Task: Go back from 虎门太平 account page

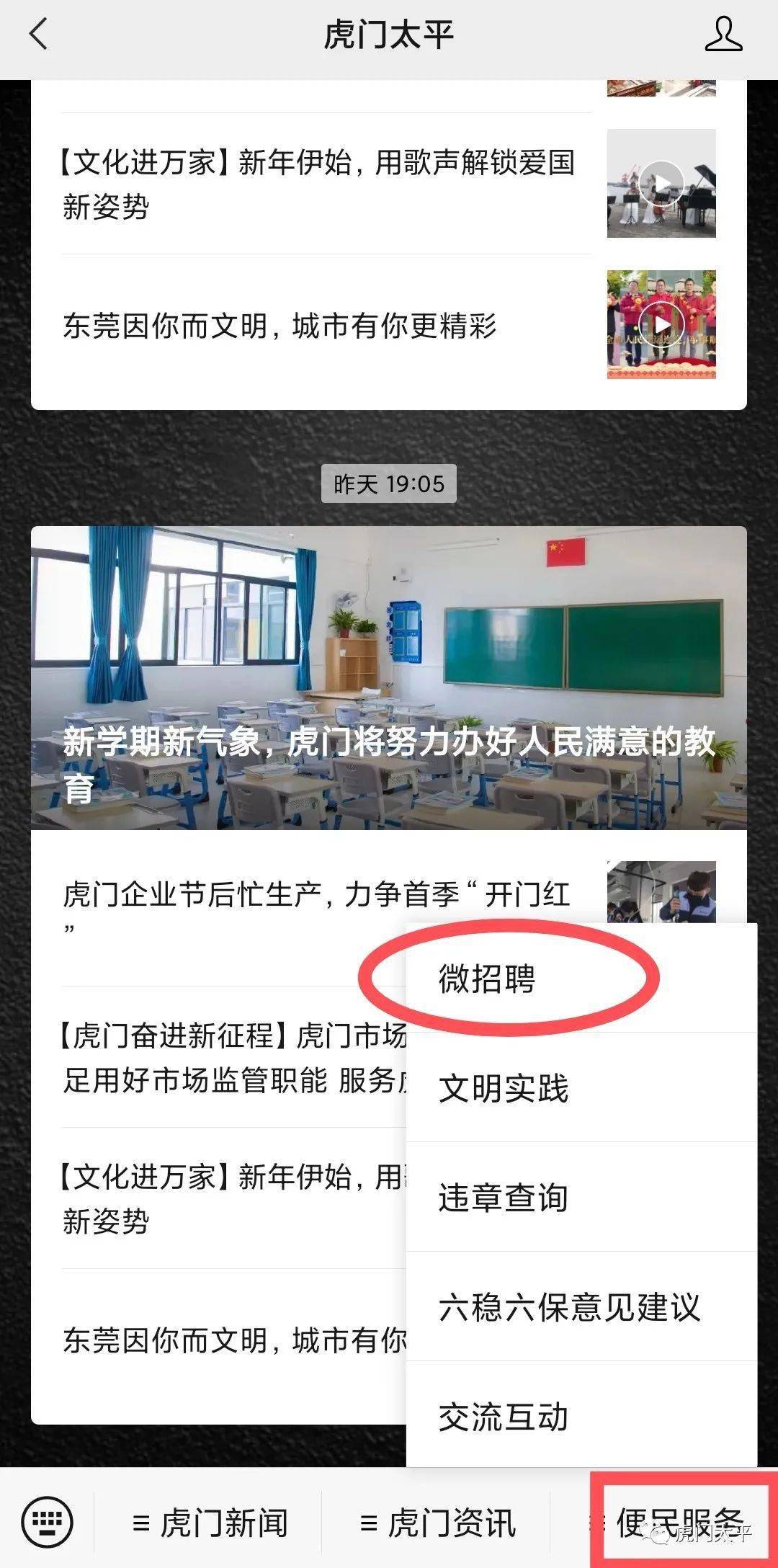Action: pyautogui.click(x=39, y=35)
